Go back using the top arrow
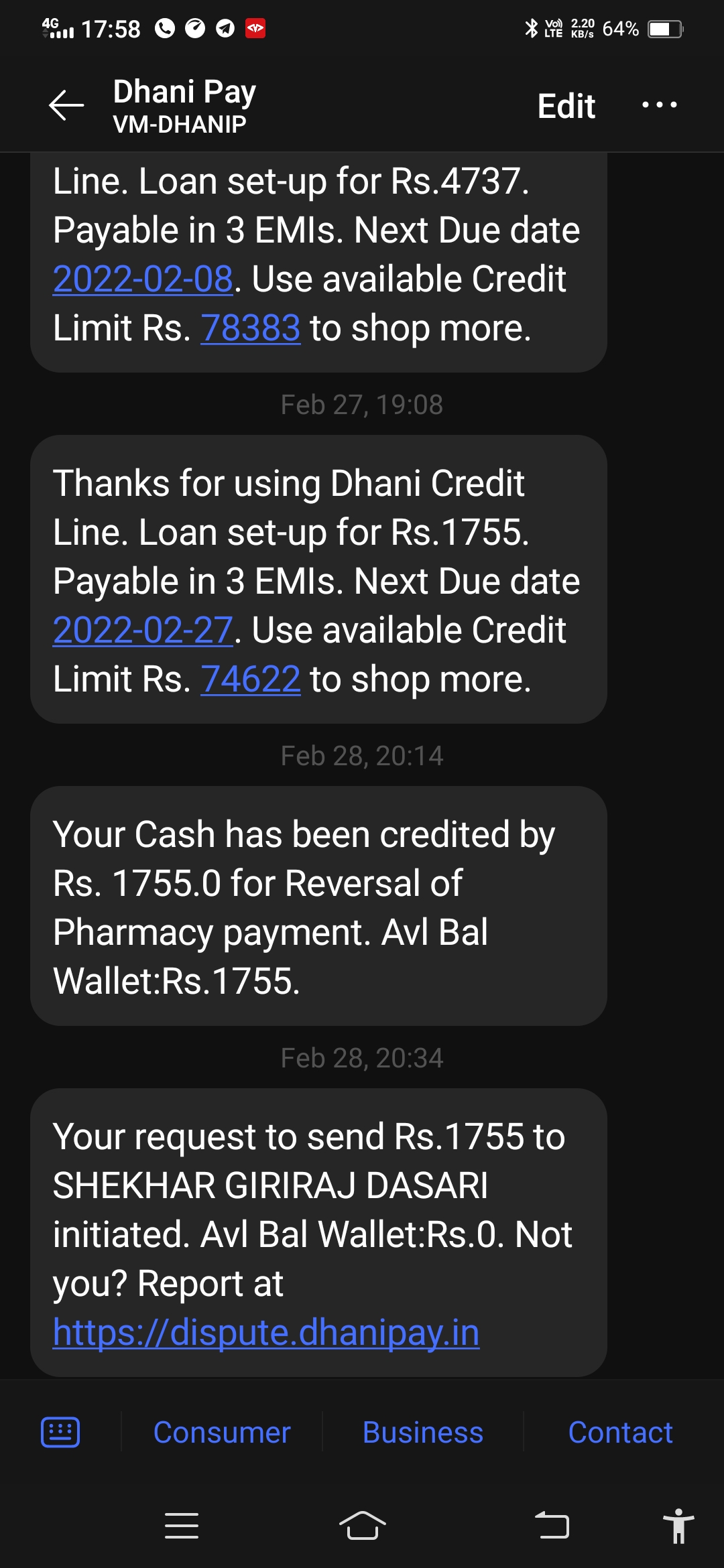 pos(66,105)
